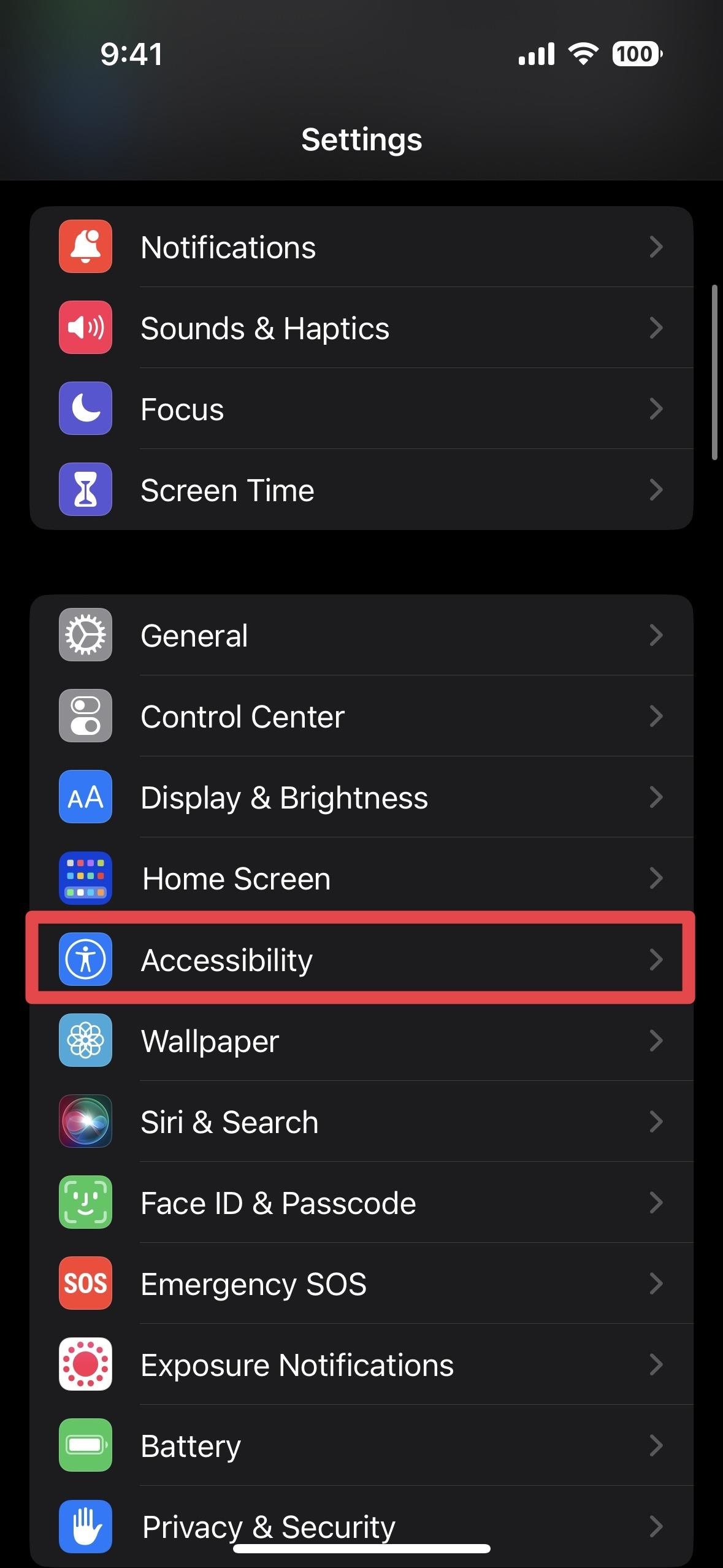This screenshot has width=723, height=1568.
Task: Tap Privacy & Security row
Action: point(361,1525)
